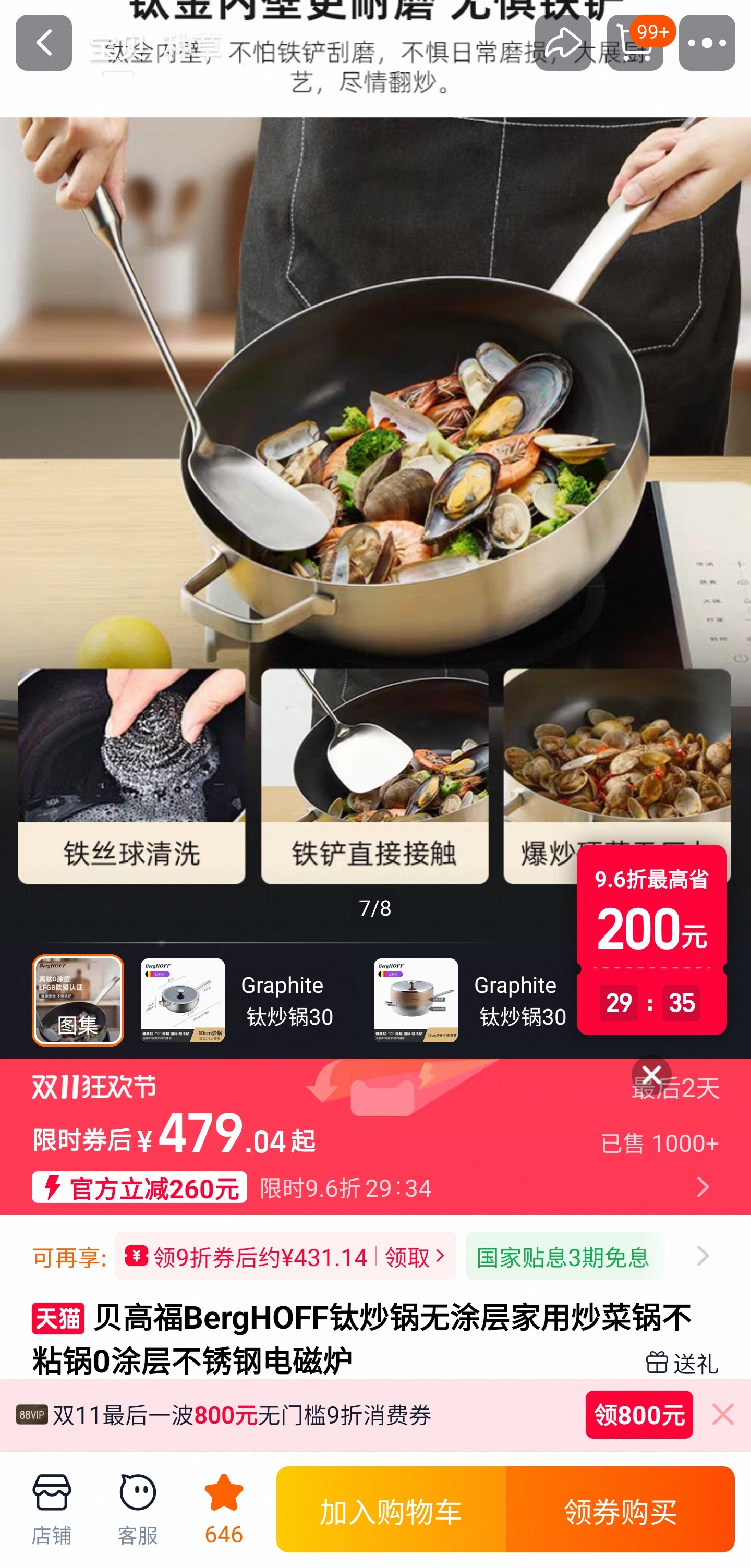Close the 9.6折 discount popup
Screen dimensions: 751x1568
tap(651, 1074)
